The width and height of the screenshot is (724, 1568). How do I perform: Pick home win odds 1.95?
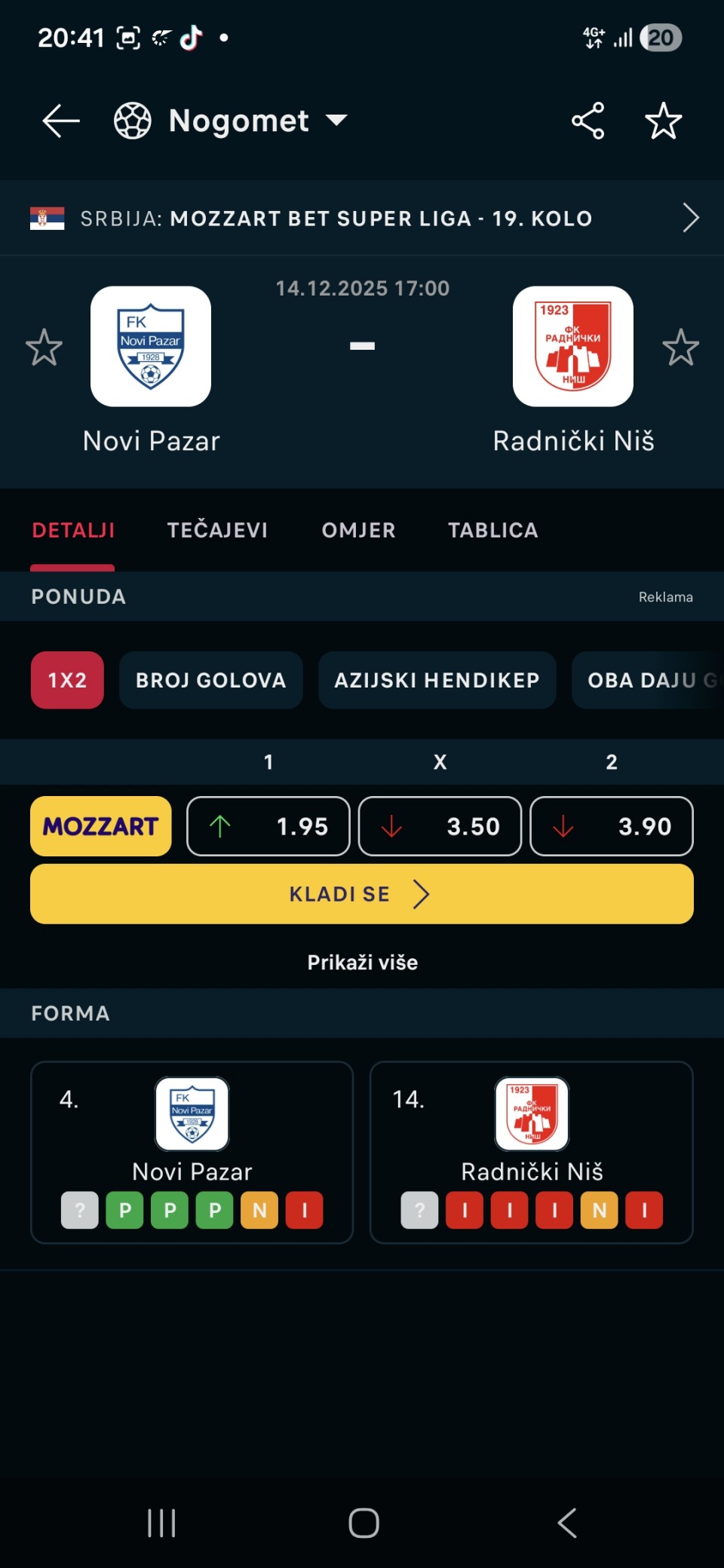coord(268,826)
